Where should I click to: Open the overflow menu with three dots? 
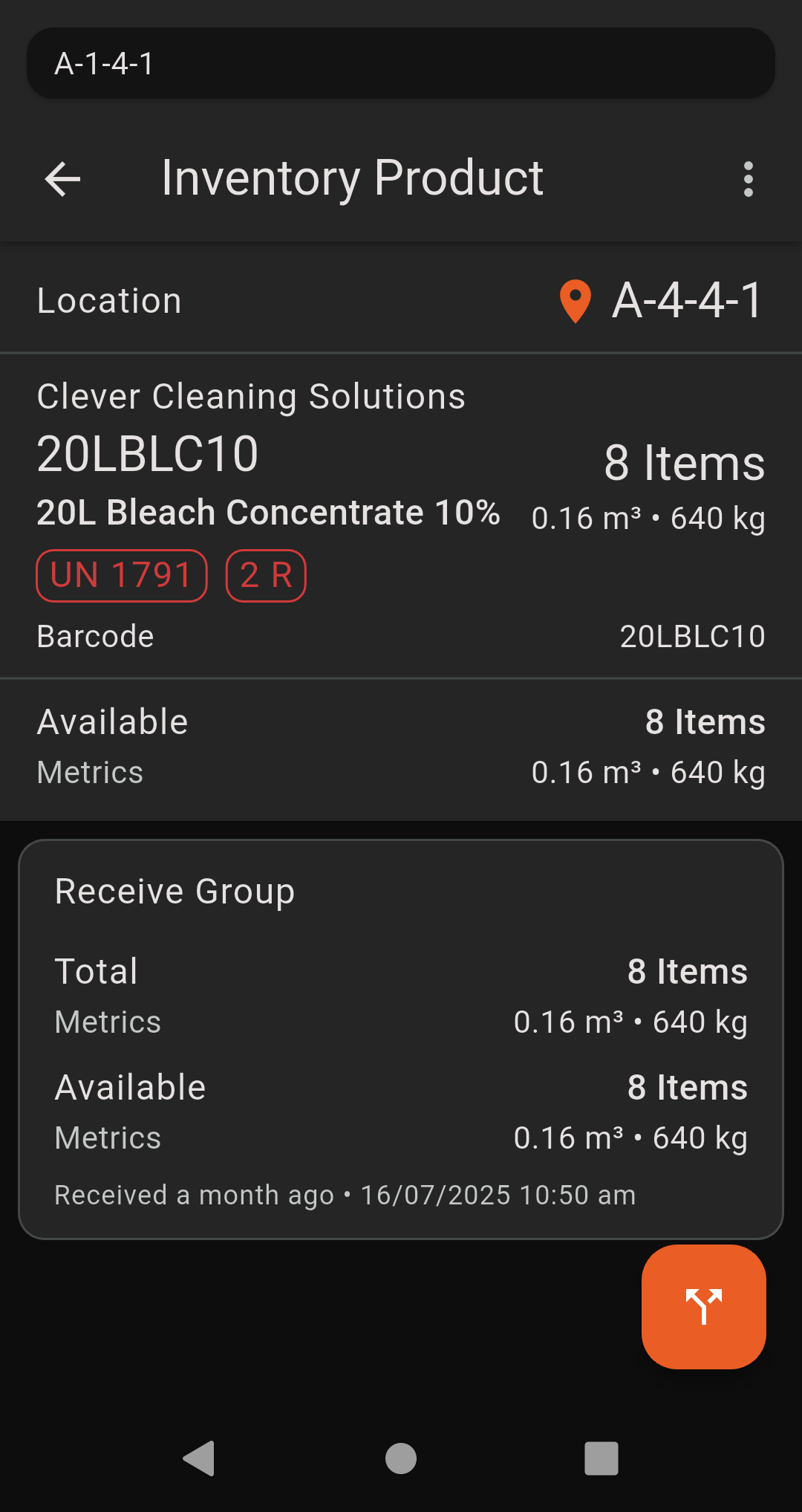coord(748,178)
